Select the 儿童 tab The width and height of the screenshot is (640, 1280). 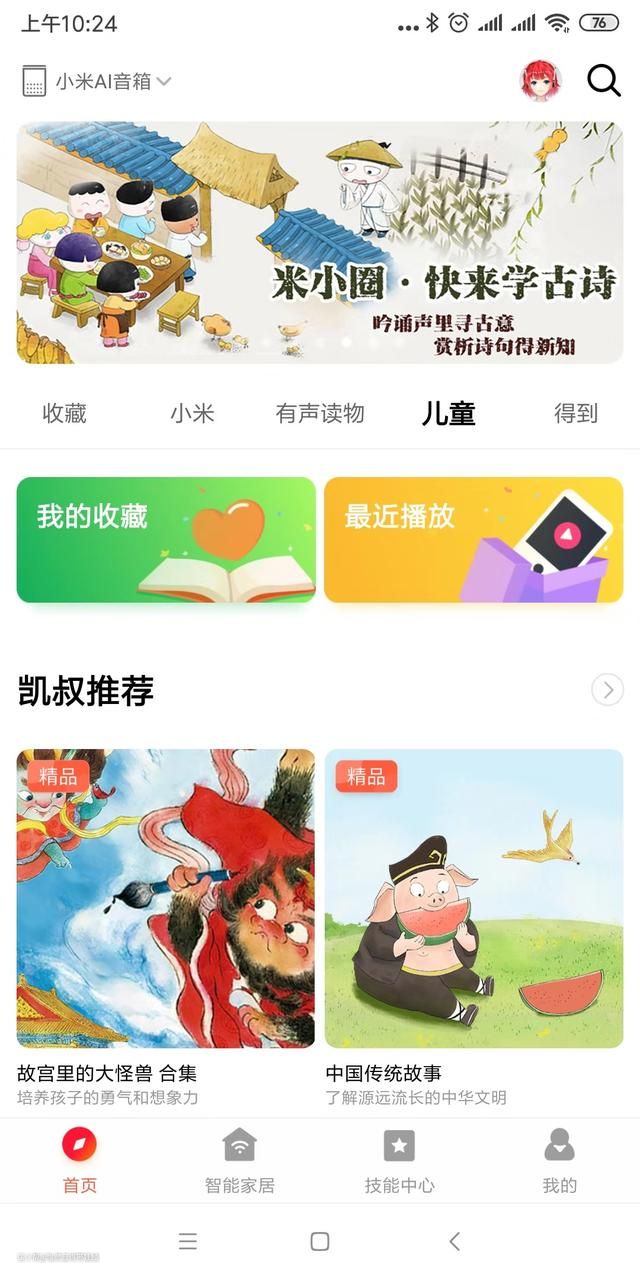coord(448,413)
